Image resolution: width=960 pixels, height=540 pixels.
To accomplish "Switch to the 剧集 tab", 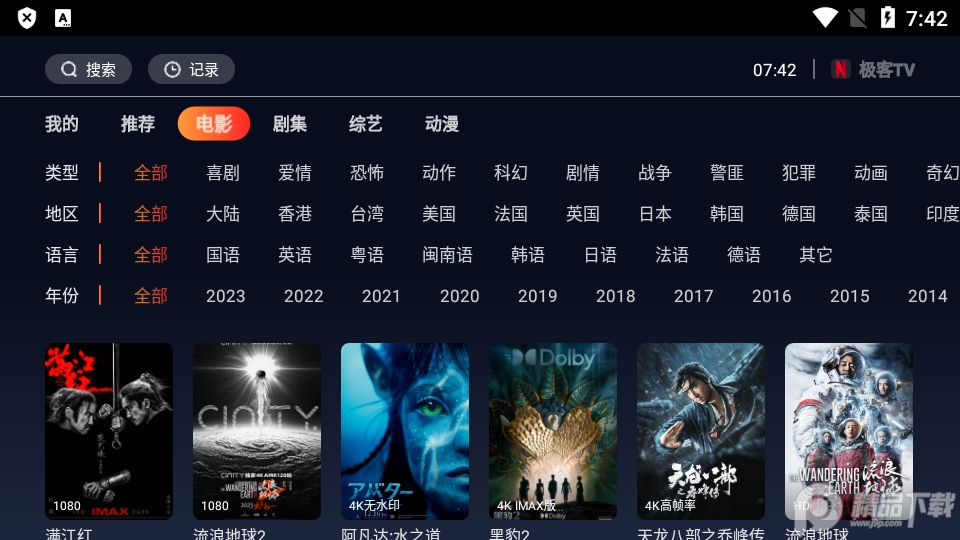I will [x=290, y=124].
